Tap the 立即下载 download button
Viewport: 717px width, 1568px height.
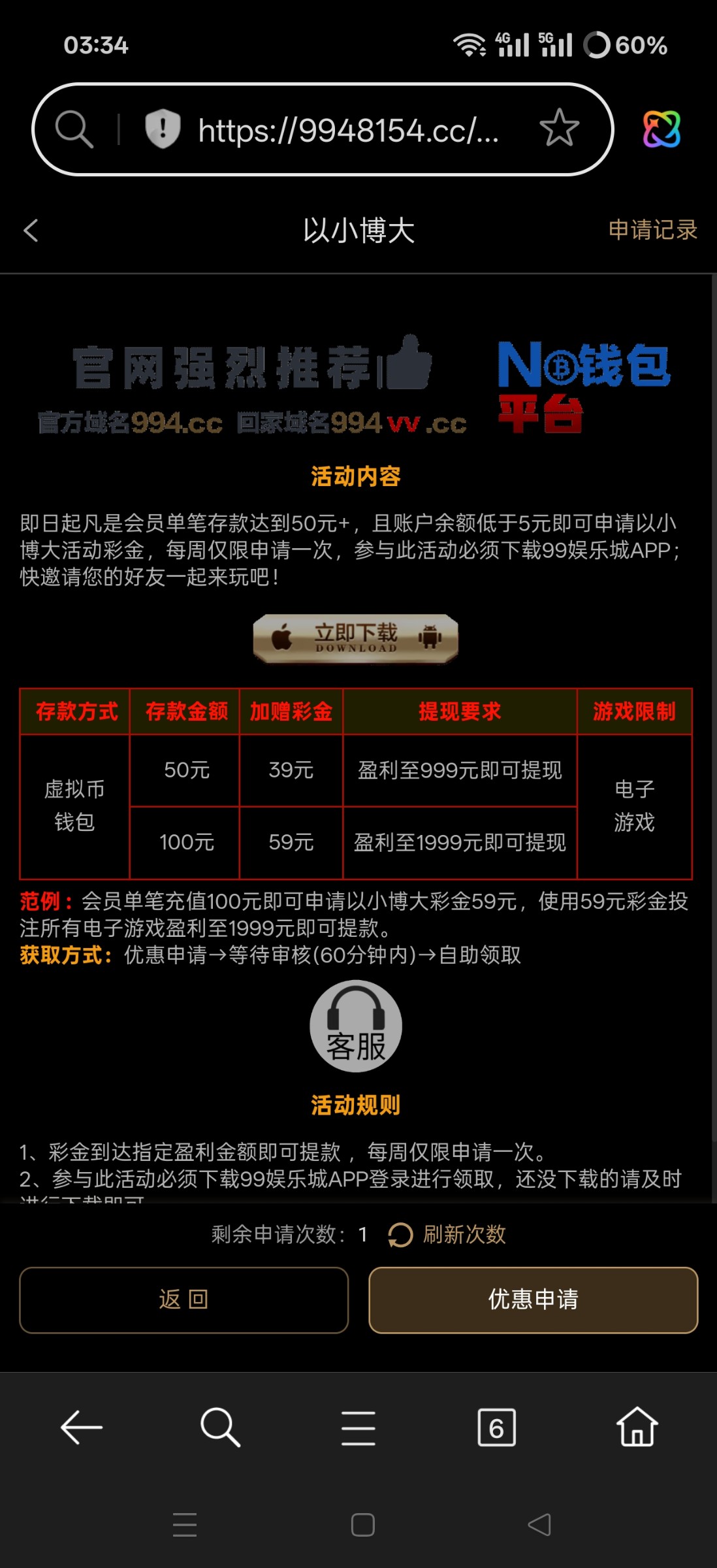[356, 638]
